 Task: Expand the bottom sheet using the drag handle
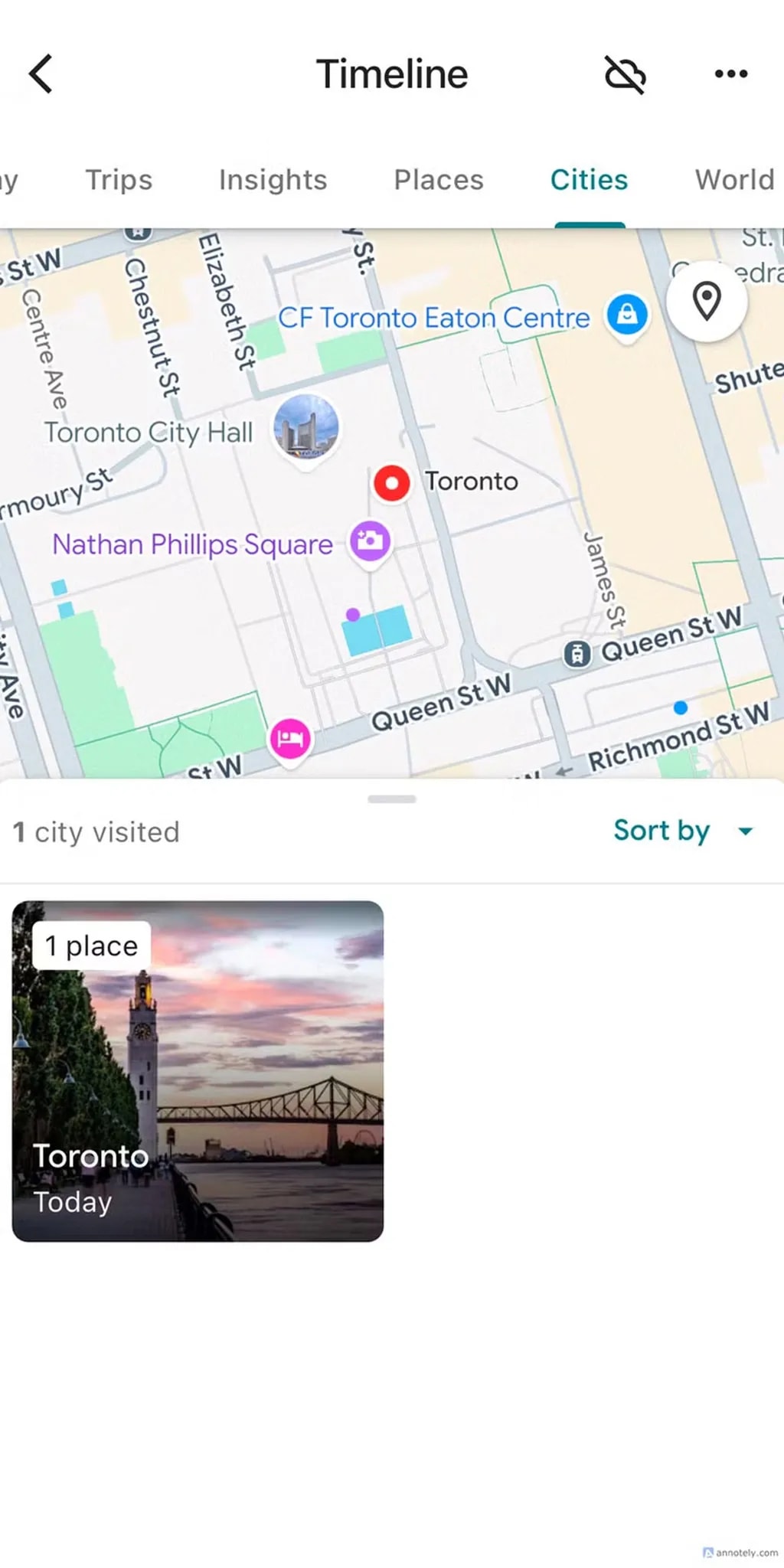[x=391, y=799]
